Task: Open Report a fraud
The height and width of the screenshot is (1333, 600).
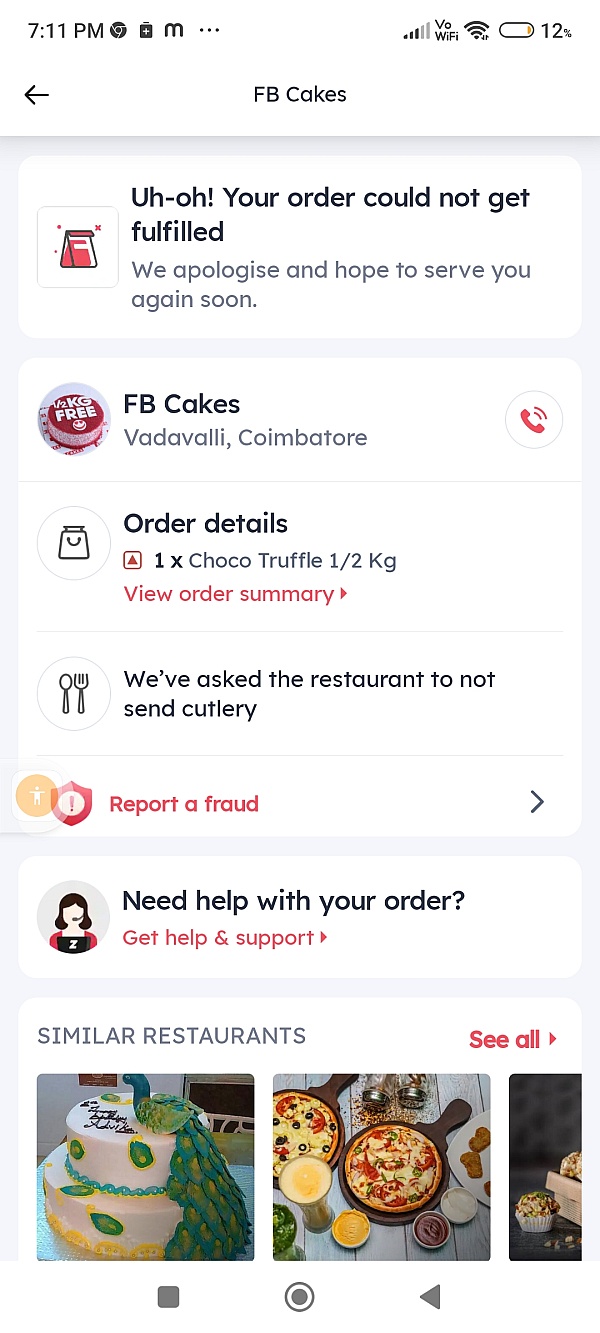Action: [x=300, y=803]
